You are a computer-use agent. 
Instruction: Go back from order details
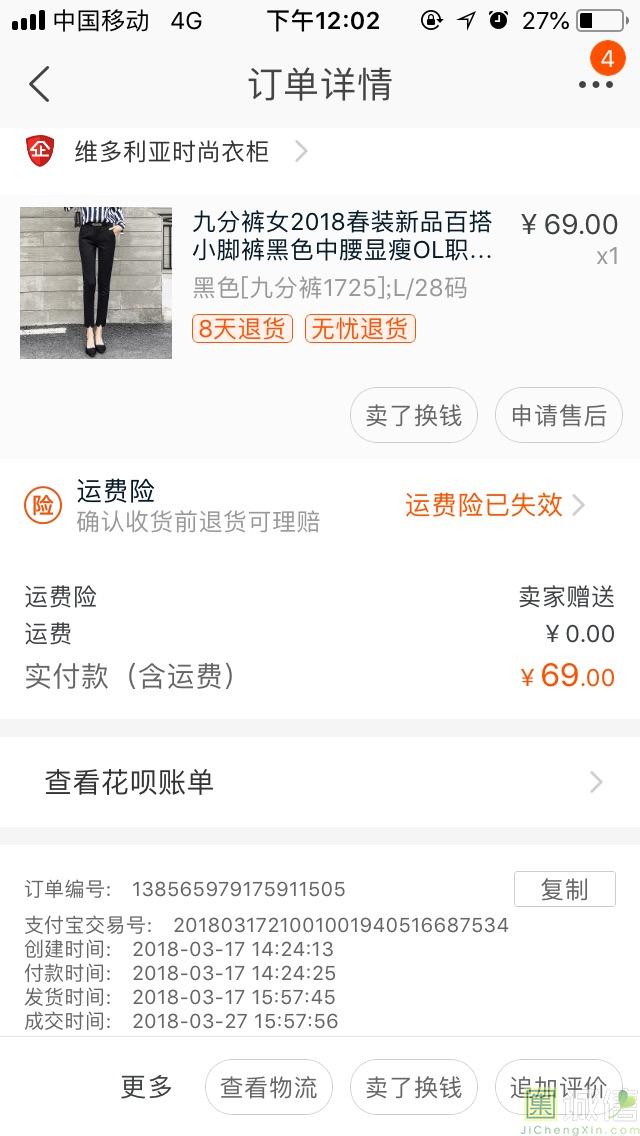point(39,84)
